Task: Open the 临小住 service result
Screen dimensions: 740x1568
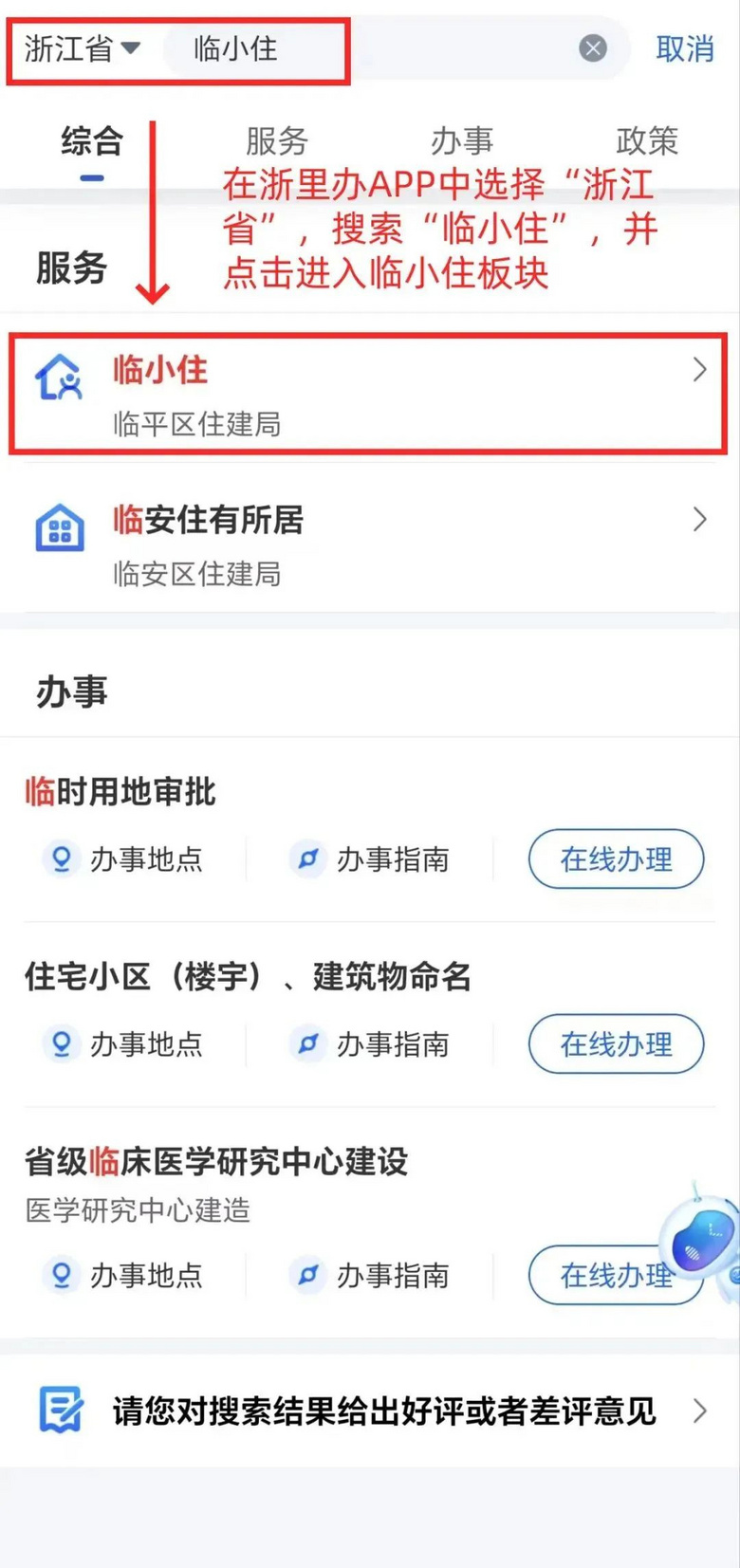Action: pyautogui.click(x=368, y=394)
